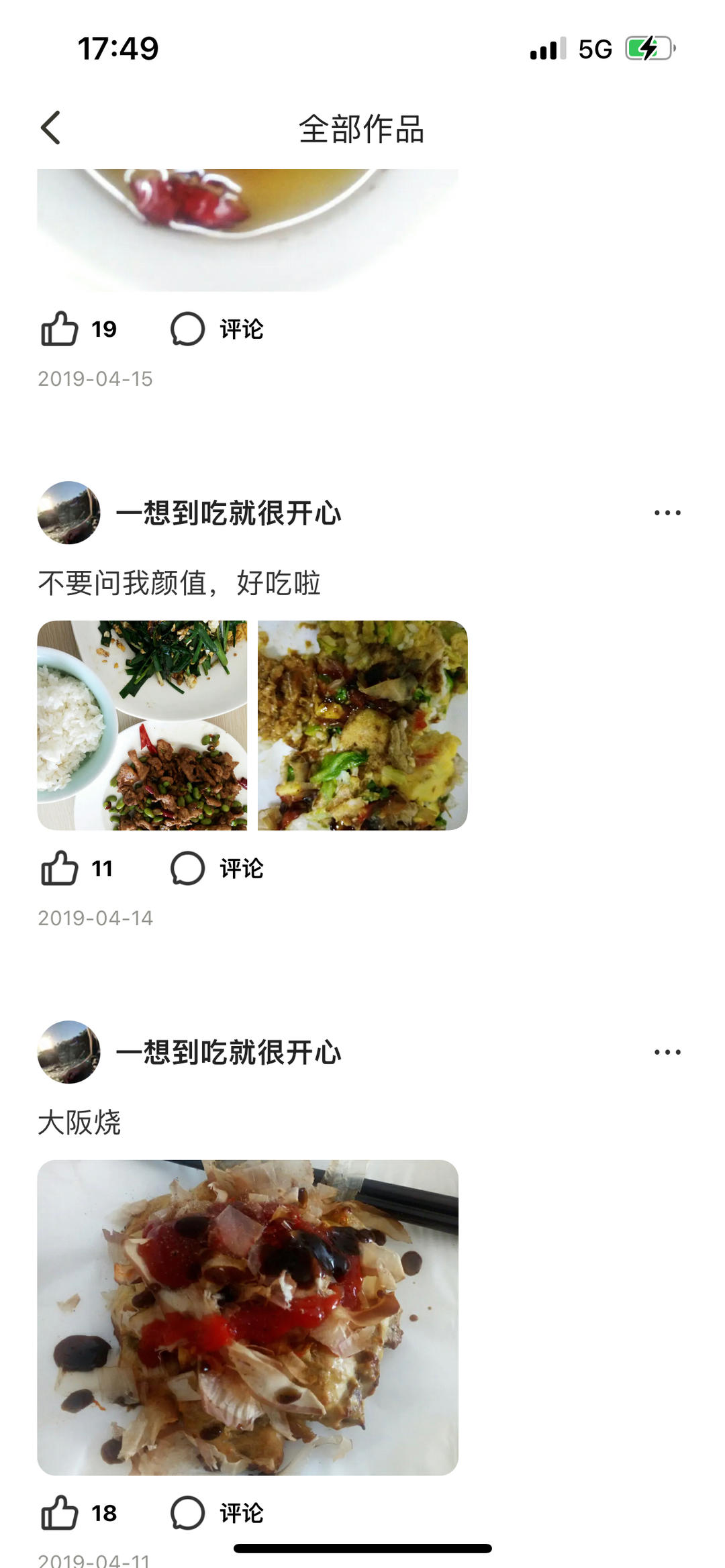Image resolution: width=725 pixels, height=1568 pixels.
Task: Open the rice and stir-fry photo
Action: [x=142, y=725]
